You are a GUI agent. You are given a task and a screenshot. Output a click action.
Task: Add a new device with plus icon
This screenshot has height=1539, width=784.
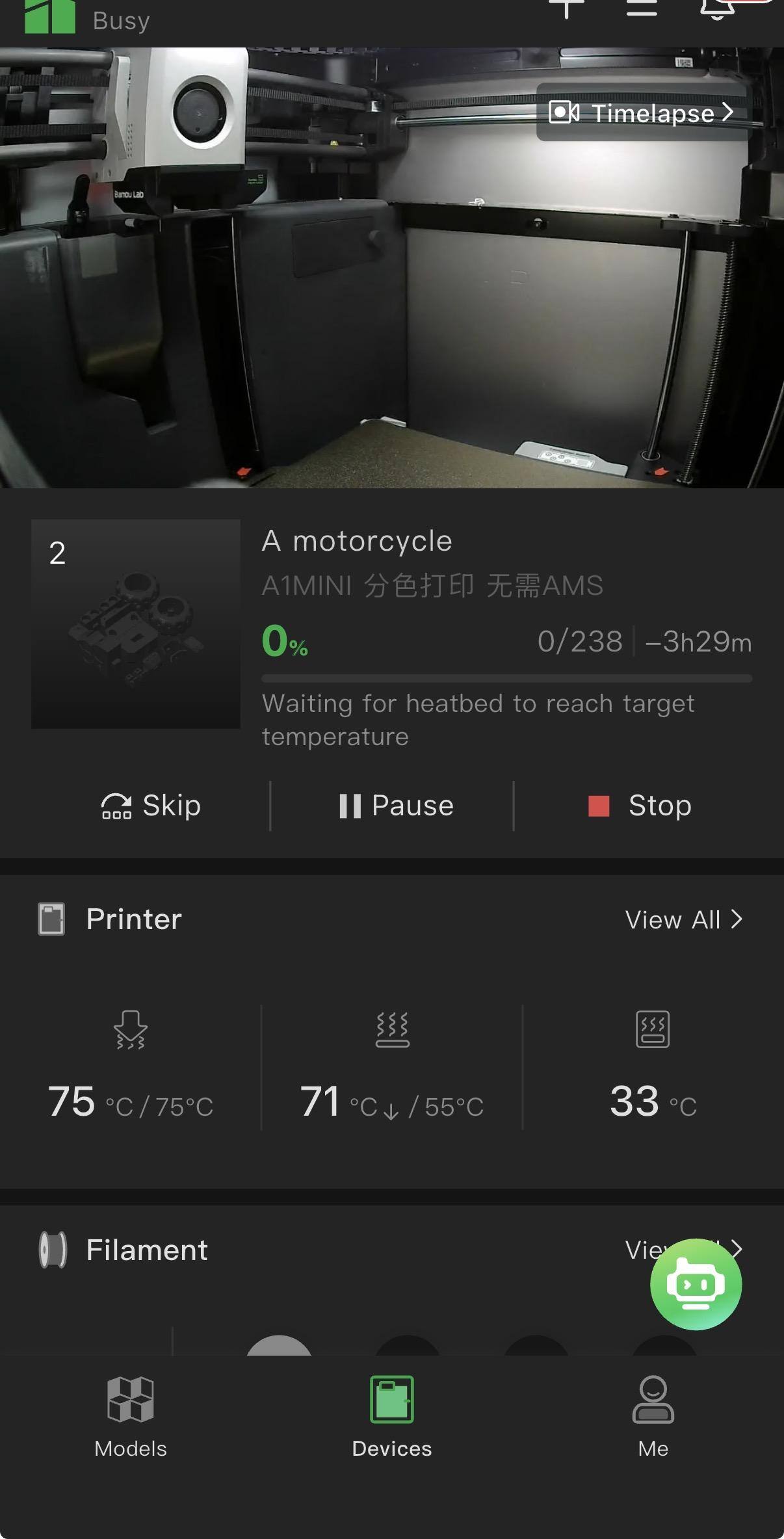tap(566, 8)
